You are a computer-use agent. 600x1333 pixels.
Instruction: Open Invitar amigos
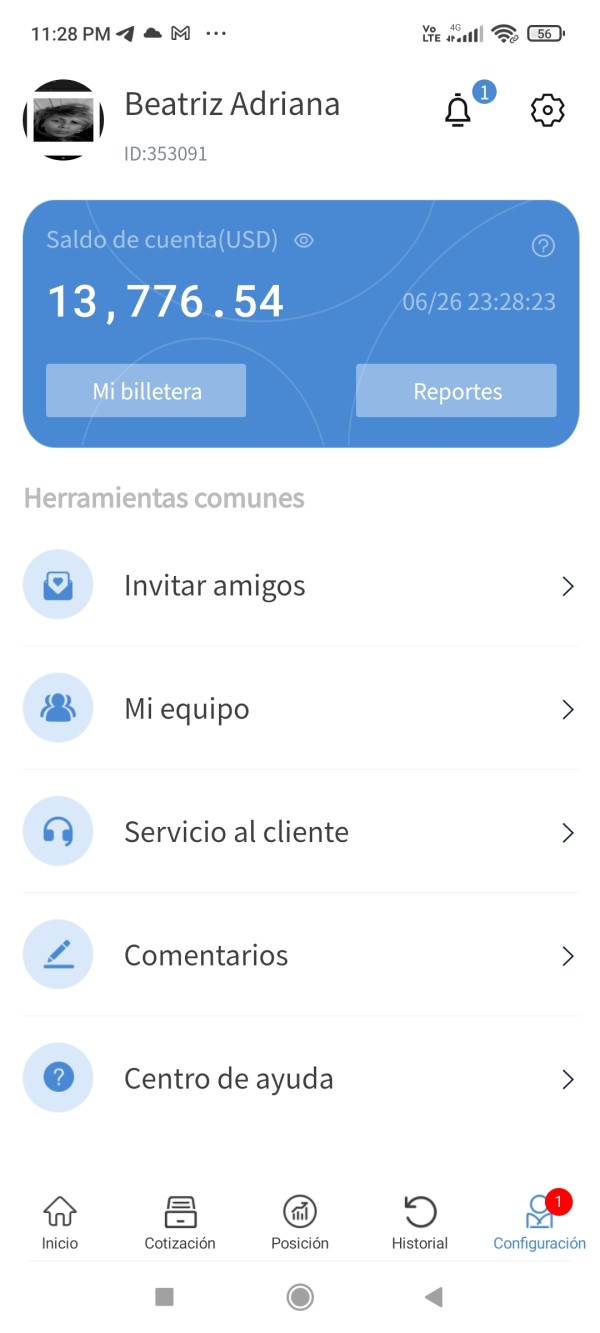300,586
